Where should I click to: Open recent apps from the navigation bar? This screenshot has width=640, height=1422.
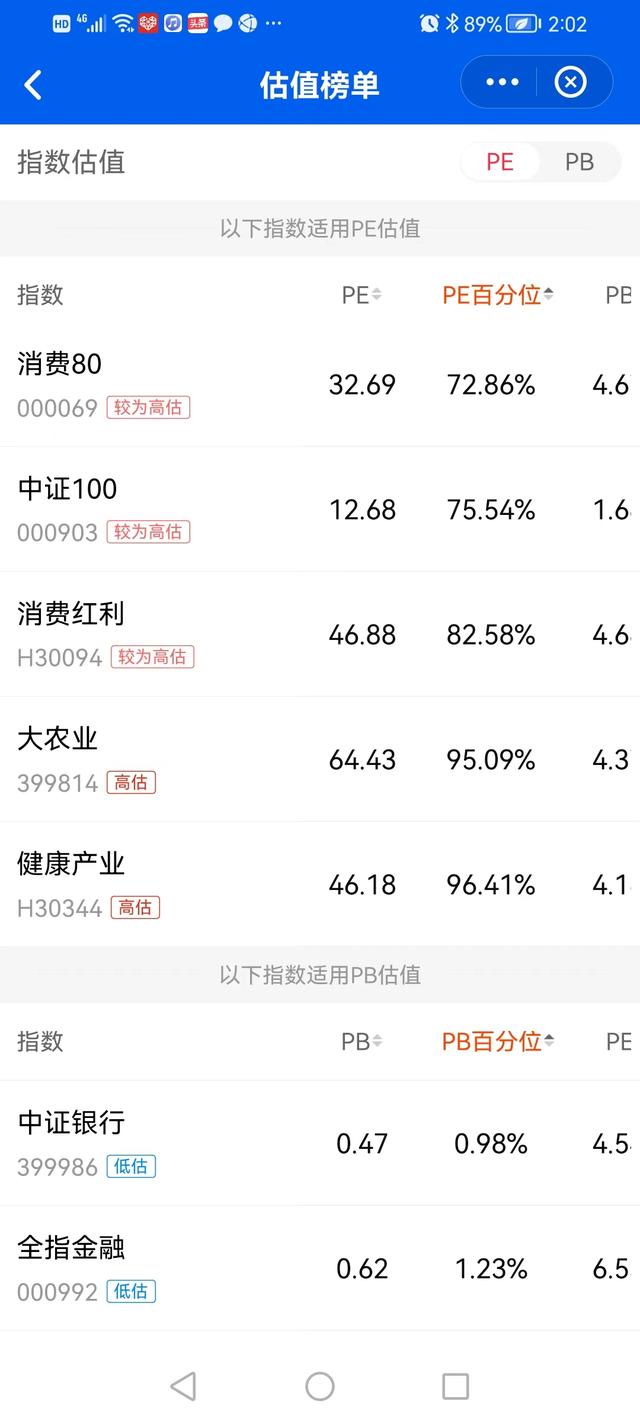coord(456,1386)
